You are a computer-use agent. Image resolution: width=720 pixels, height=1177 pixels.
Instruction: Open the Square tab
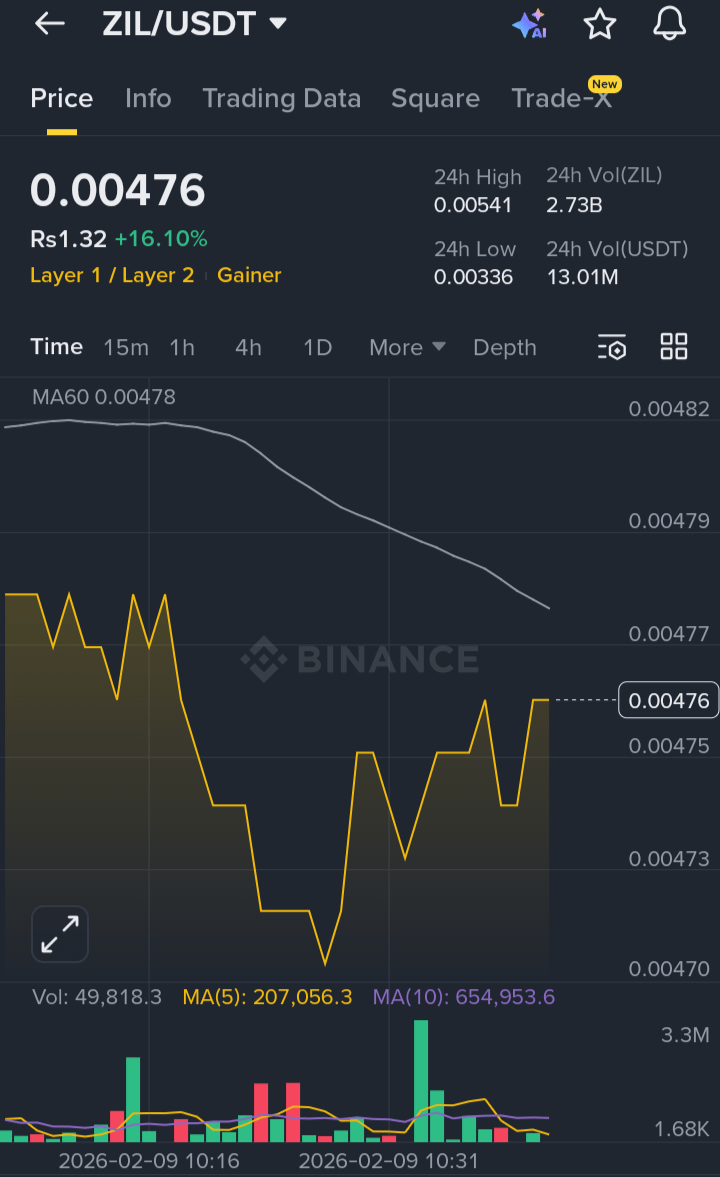[x=435, y=98]
